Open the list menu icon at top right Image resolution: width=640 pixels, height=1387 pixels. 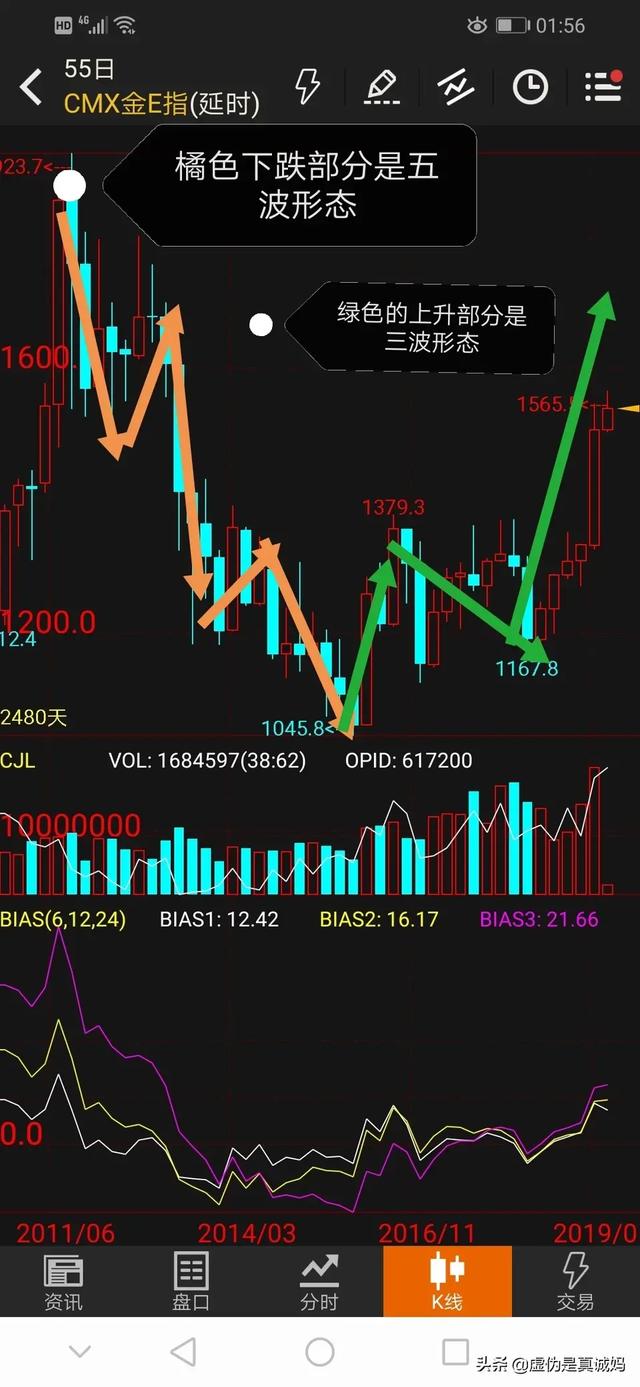pos(603,87)
